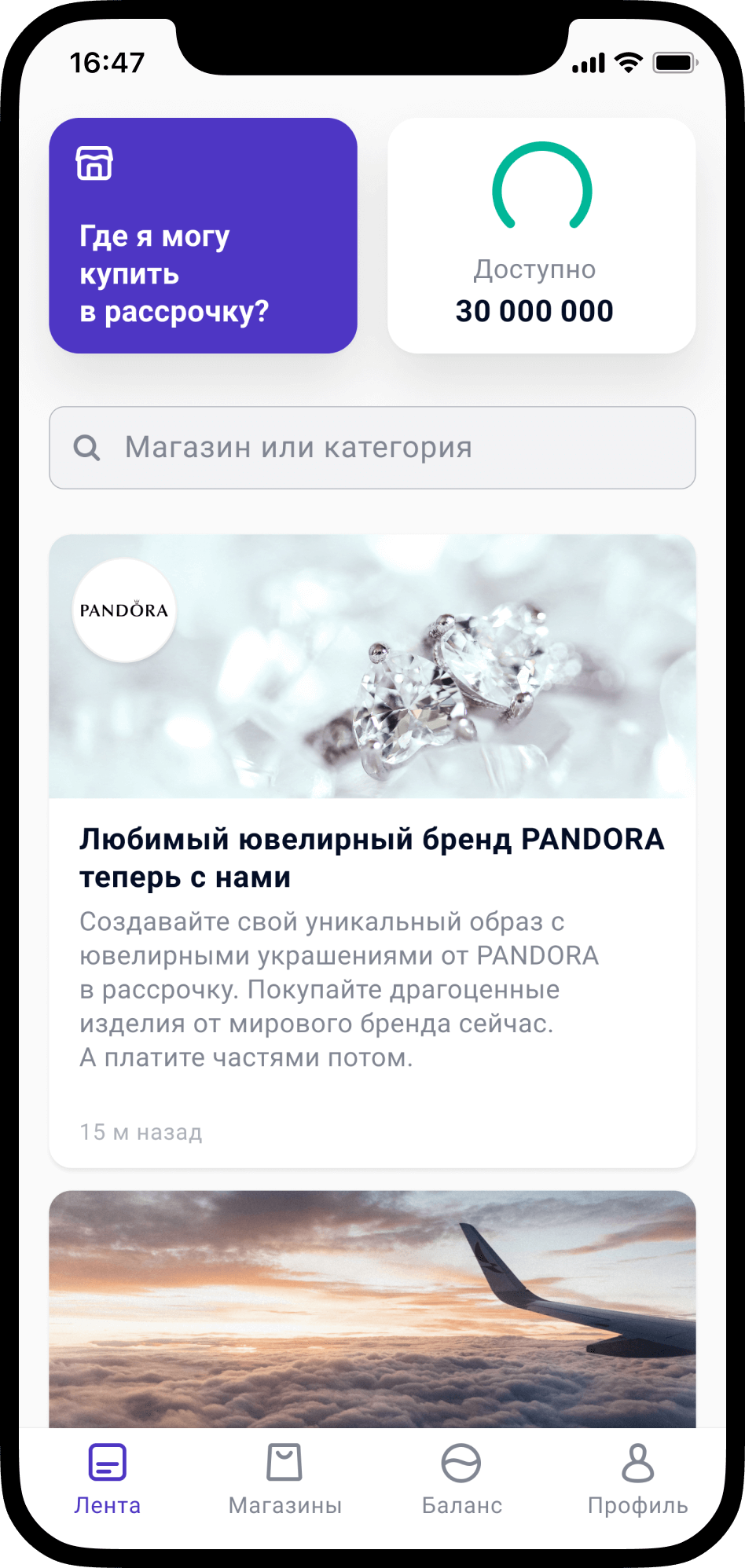Switch to the Лента tab
This screenshot has width=745, height=1568.
(x=108, y=1478)
